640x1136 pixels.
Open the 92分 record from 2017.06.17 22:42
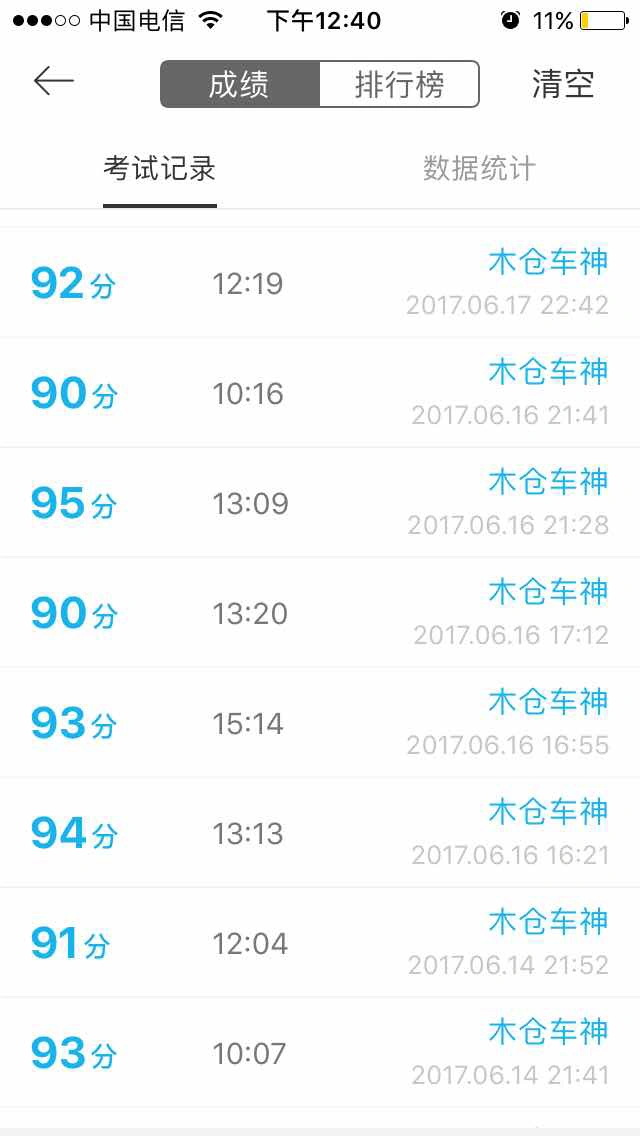click(x=320, y=283)
